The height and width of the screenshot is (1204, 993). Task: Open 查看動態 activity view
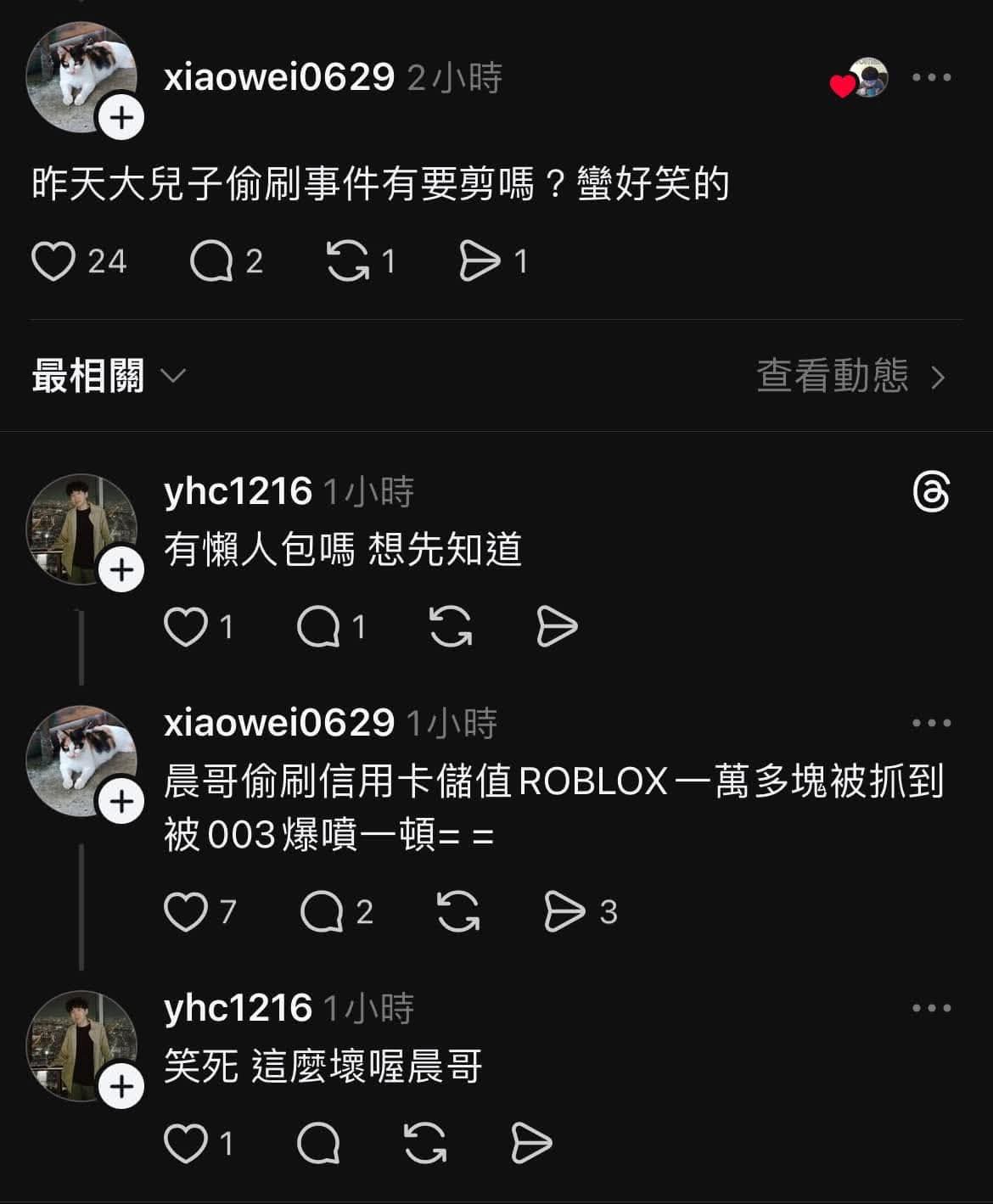[x=850, y=376]
